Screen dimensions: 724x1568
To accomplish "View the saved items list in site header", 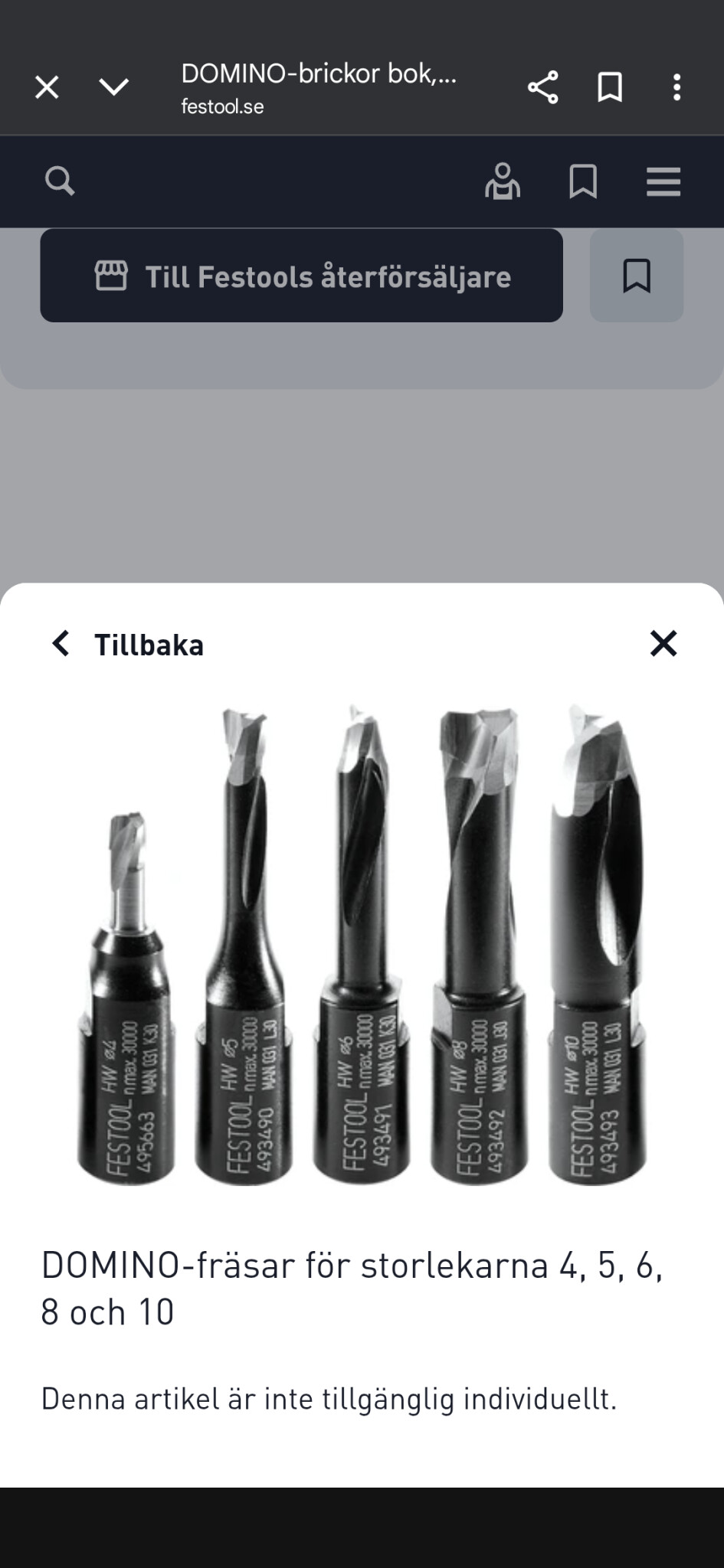I will click(x=583, y=181).
